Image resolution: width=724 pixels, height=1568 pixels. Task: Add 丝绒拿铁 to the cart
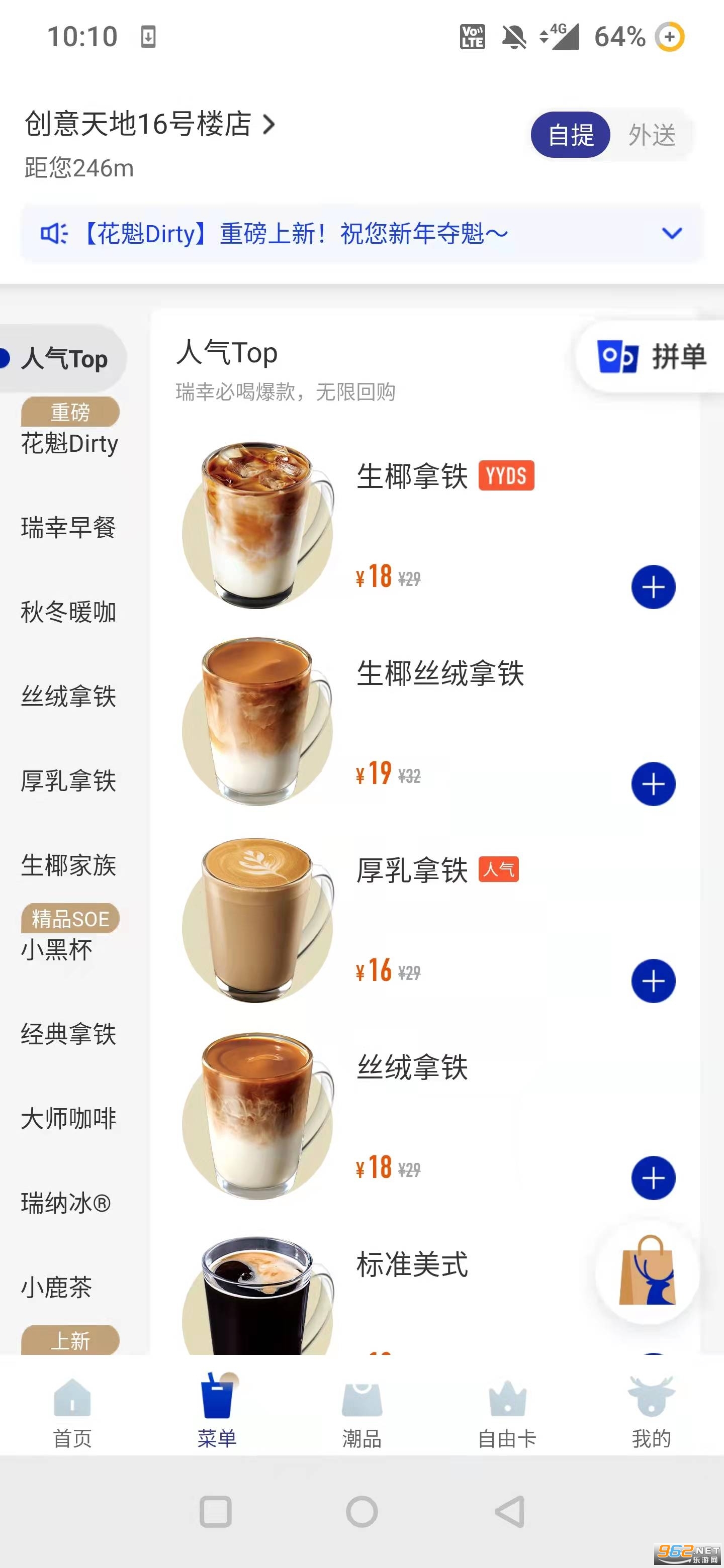pyautogui.click(x=653, y=1178)
